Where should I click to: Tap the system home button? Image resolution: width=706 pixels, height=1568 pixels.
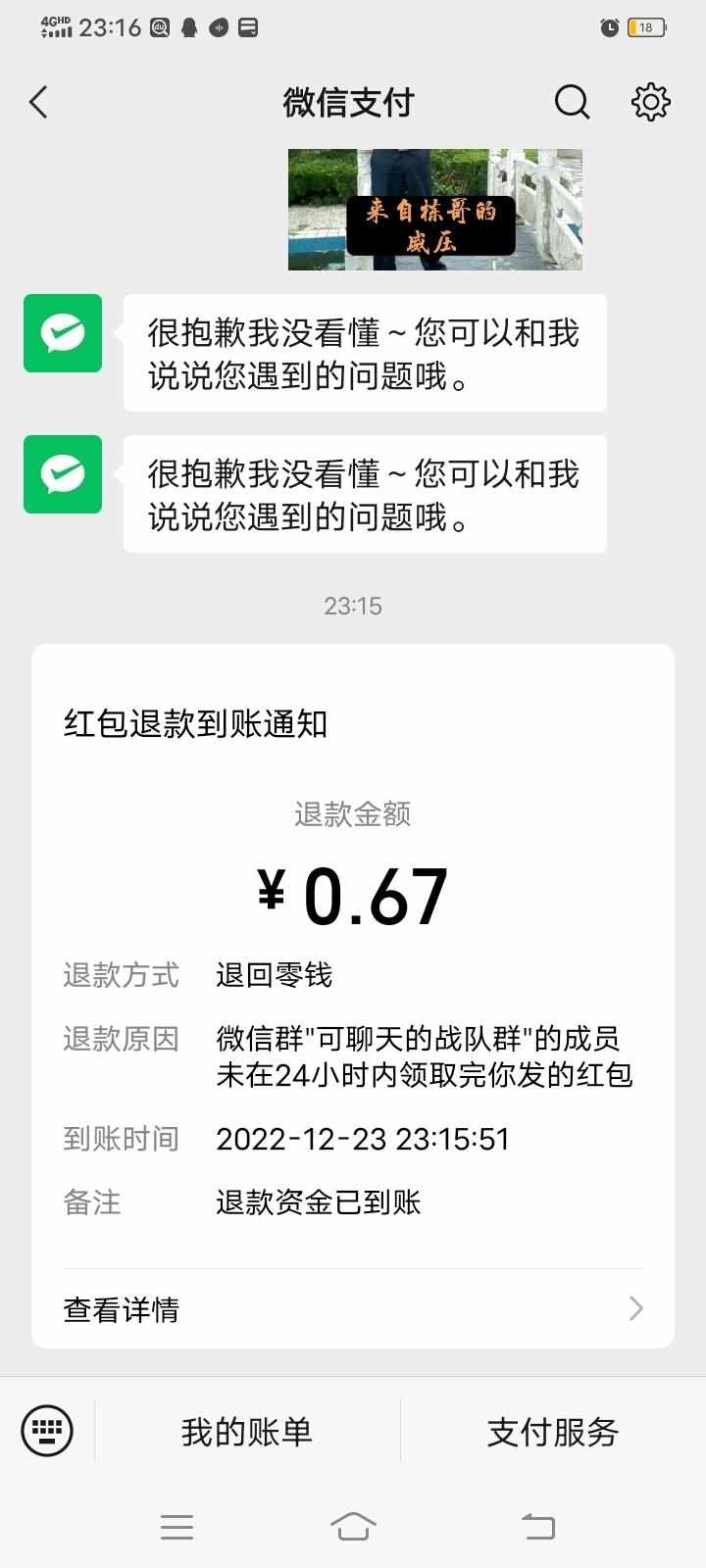point(353,1526)
